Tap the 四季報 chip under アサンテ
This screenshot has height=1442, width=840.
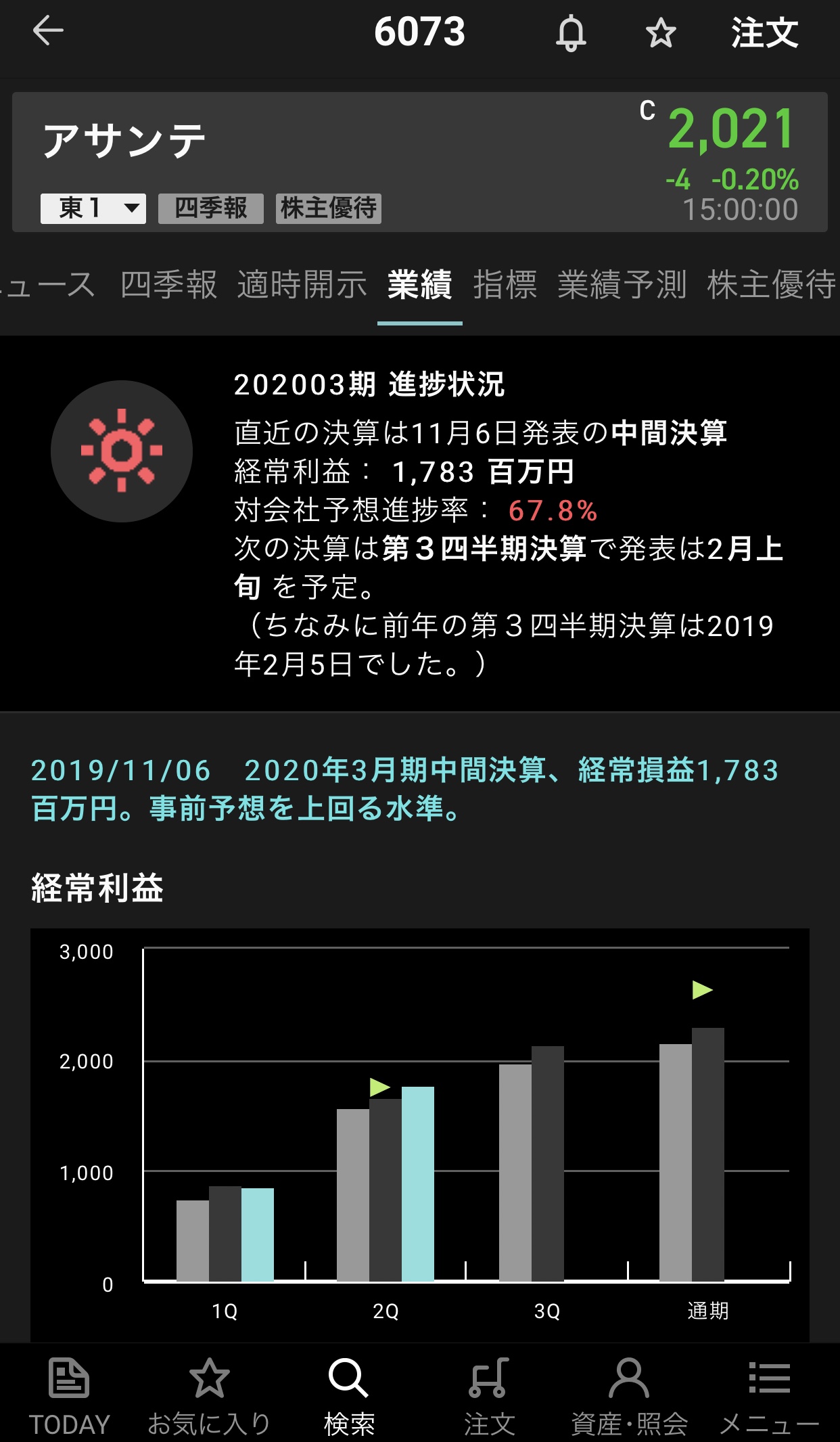210,208
